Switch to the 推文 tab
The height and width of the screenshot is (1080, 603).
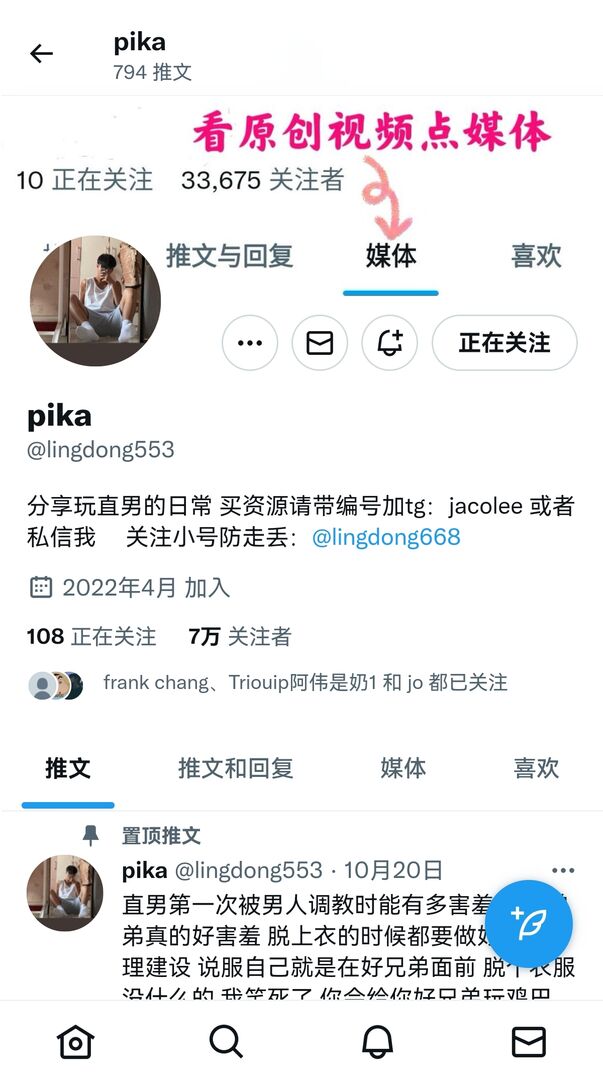68,768
